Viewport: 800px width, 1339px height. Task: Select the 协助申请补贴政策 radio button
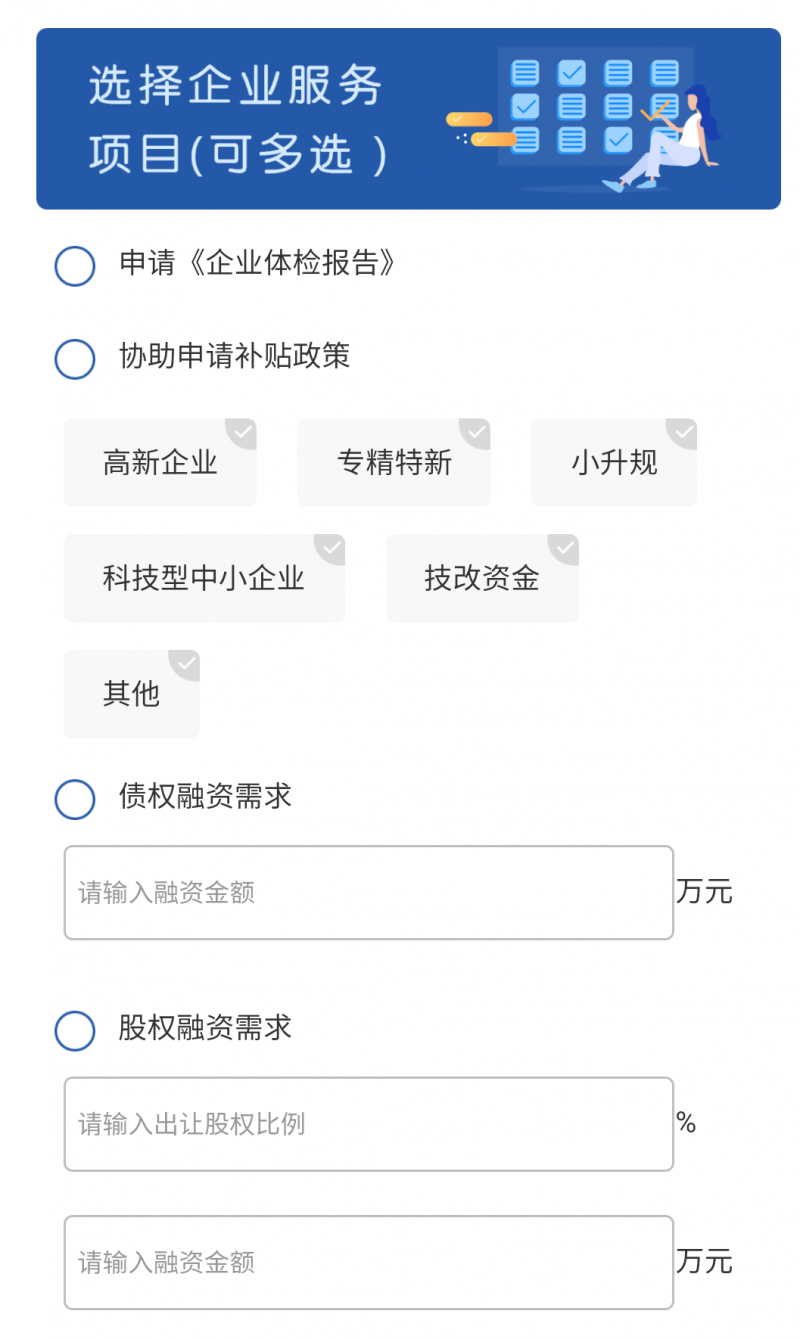click(74, 359)
